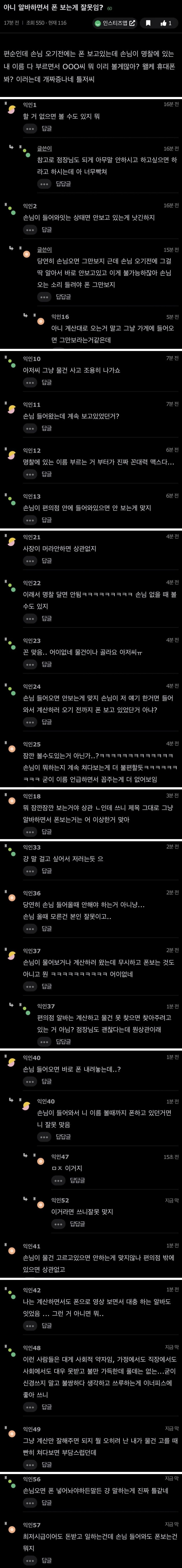Image resolution: width=182 pixels, height=1568 pixels.
Task: Reply to 익인21's comment
Action: point(47,561)
